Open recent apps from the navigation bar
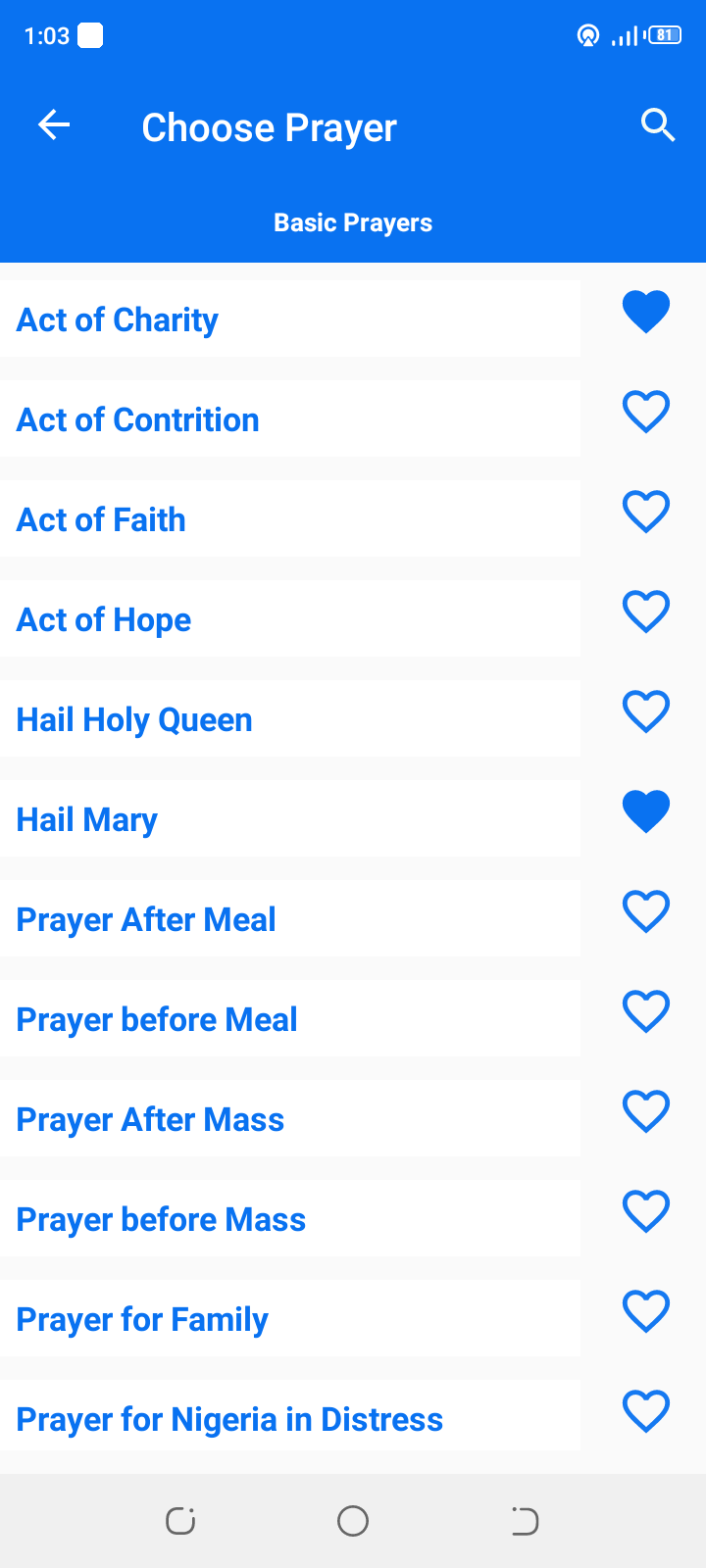The image size is (706, 1568). pyautogui.click(x=179, y=1521)
